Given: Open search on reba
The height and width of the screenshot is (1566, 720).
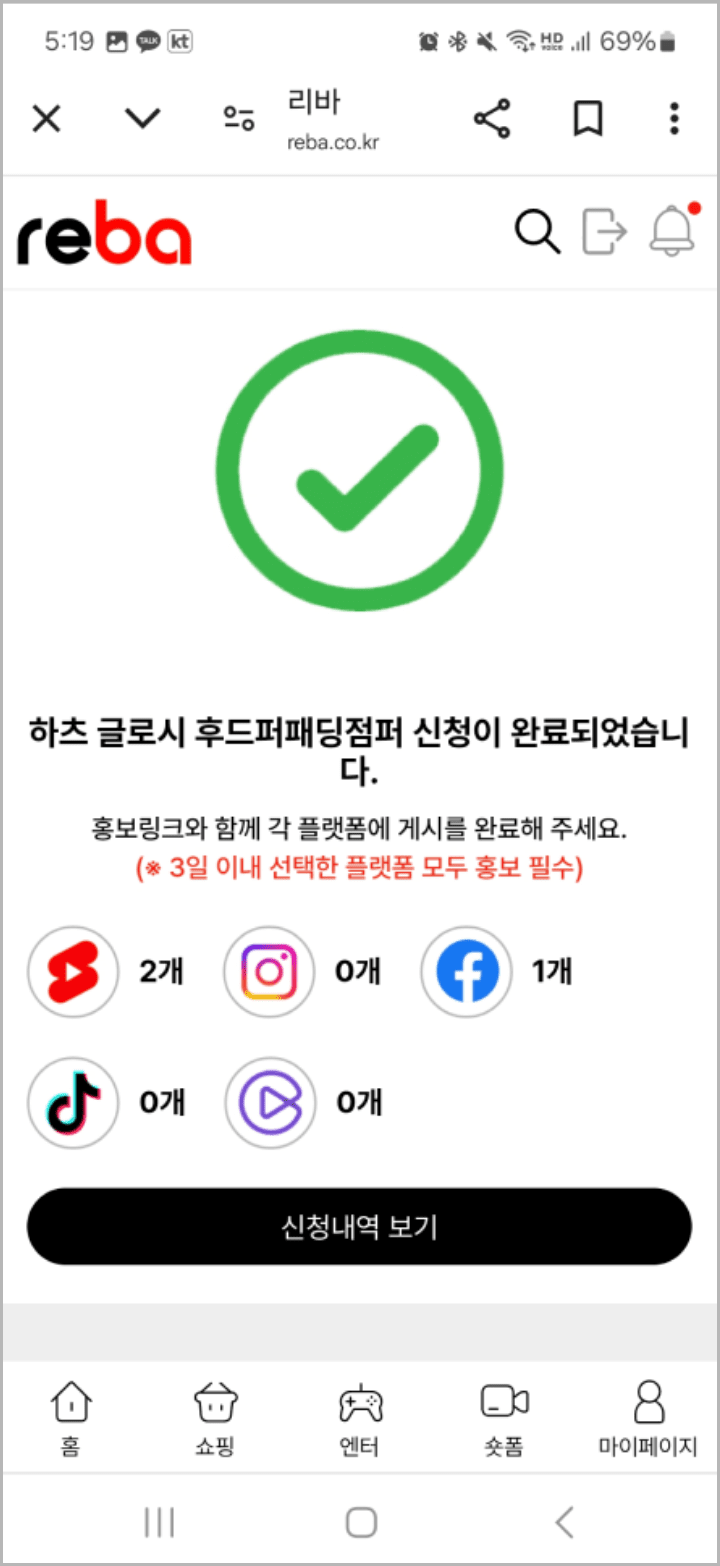Looking at the screenshot, I should point(537,232).
